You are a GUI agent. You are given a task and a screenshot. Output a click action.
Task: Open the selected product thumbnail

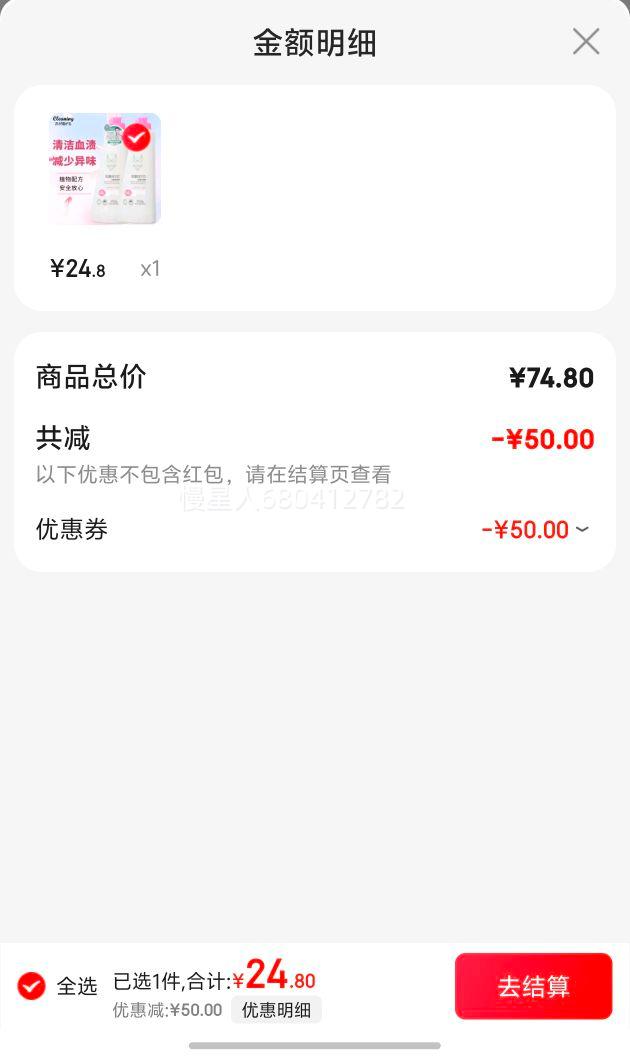tap(105, 169)
